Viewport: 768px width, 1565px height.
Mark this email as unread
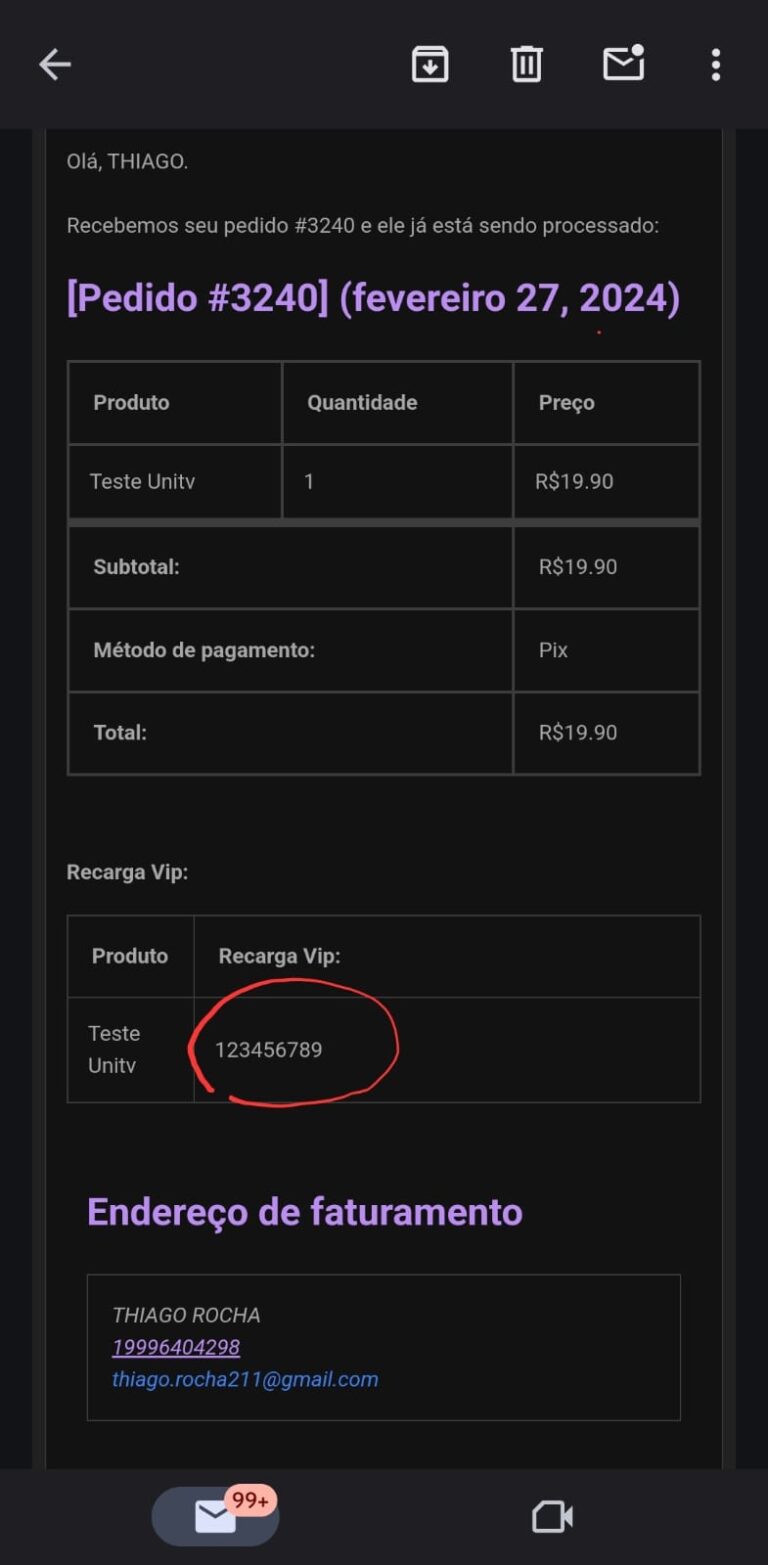[623, 64]
